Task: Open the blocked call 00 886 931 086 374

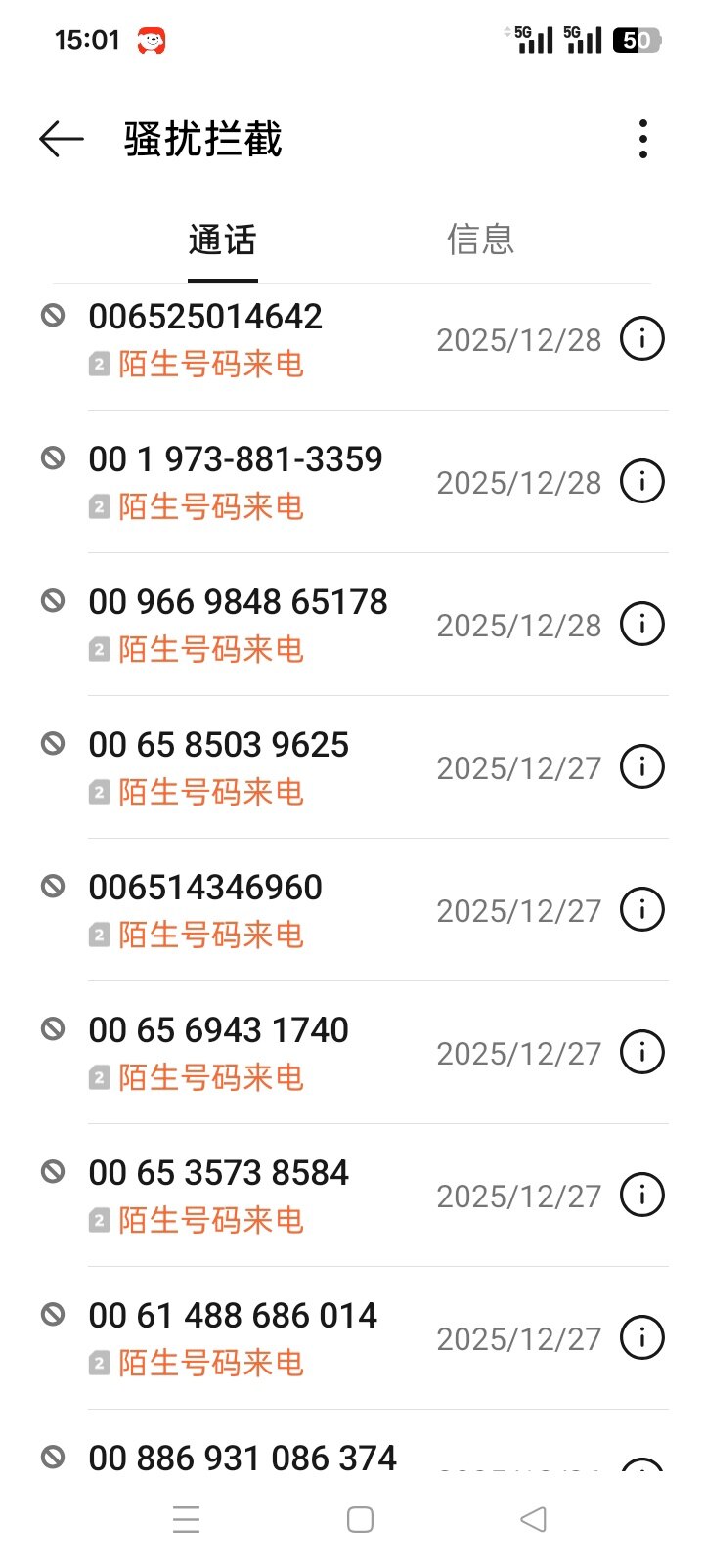Action: pyautogui.click(x=242, y=1458)
